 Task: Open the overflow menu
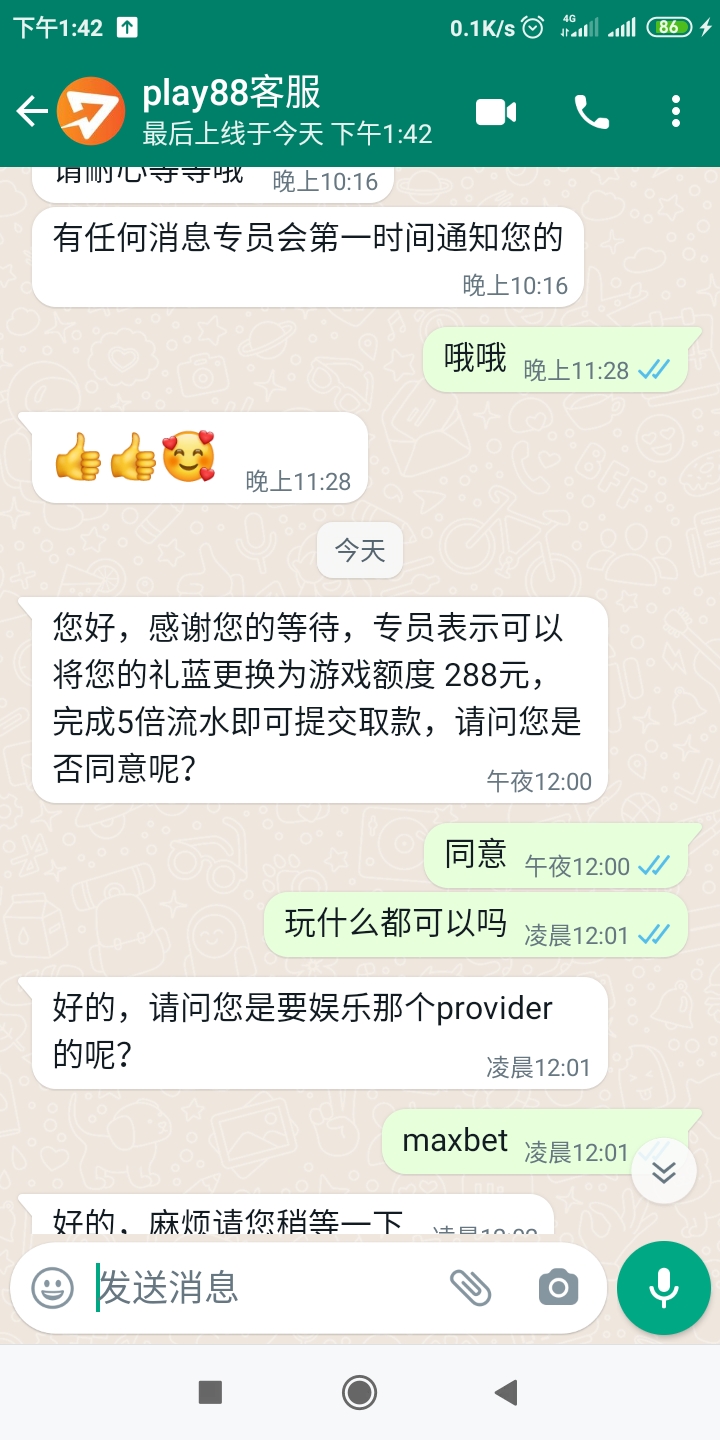pos(676,111)
